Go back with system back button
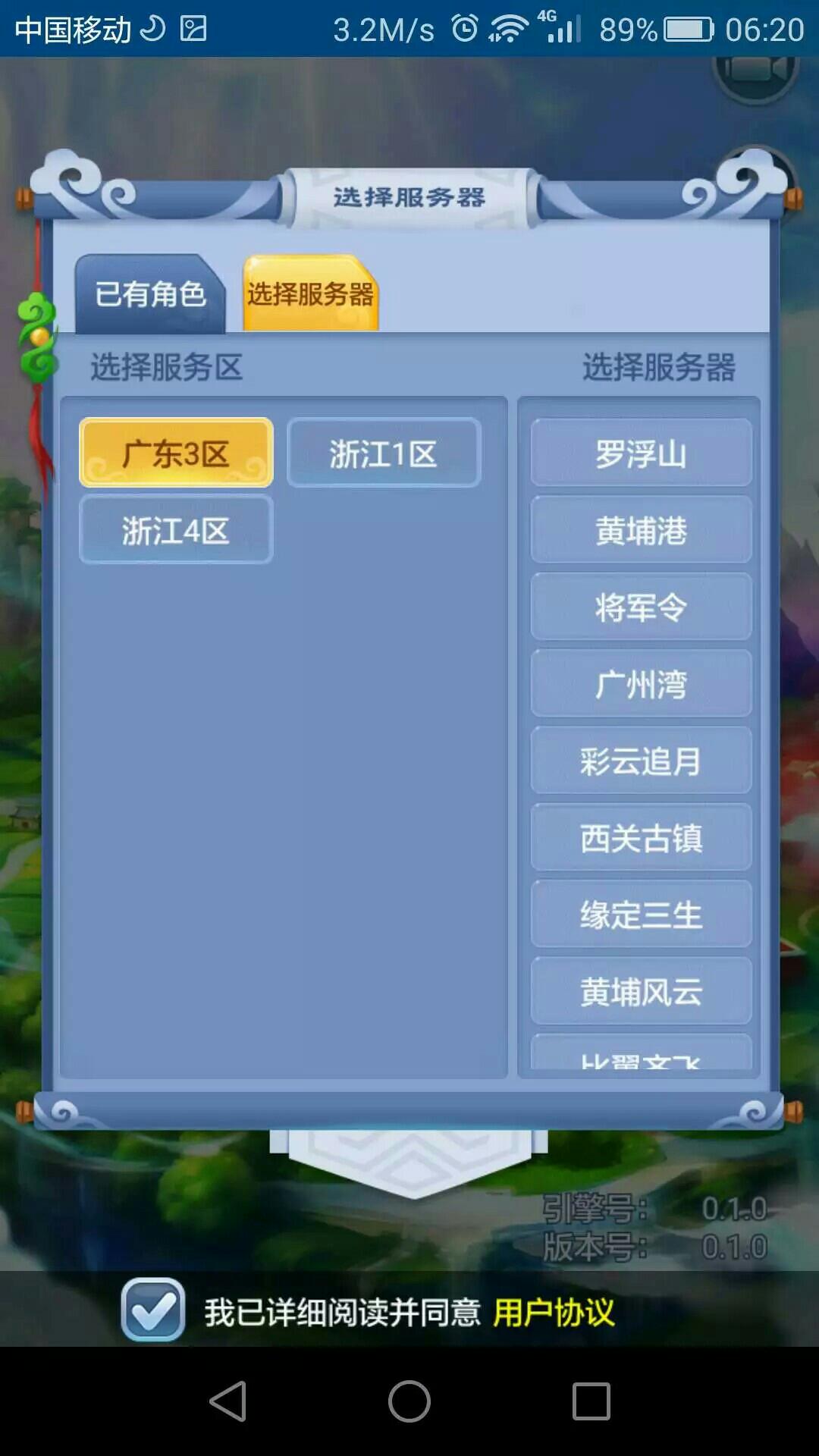Viewport: 819px width, 1456px height. (x=227, y=1401)
